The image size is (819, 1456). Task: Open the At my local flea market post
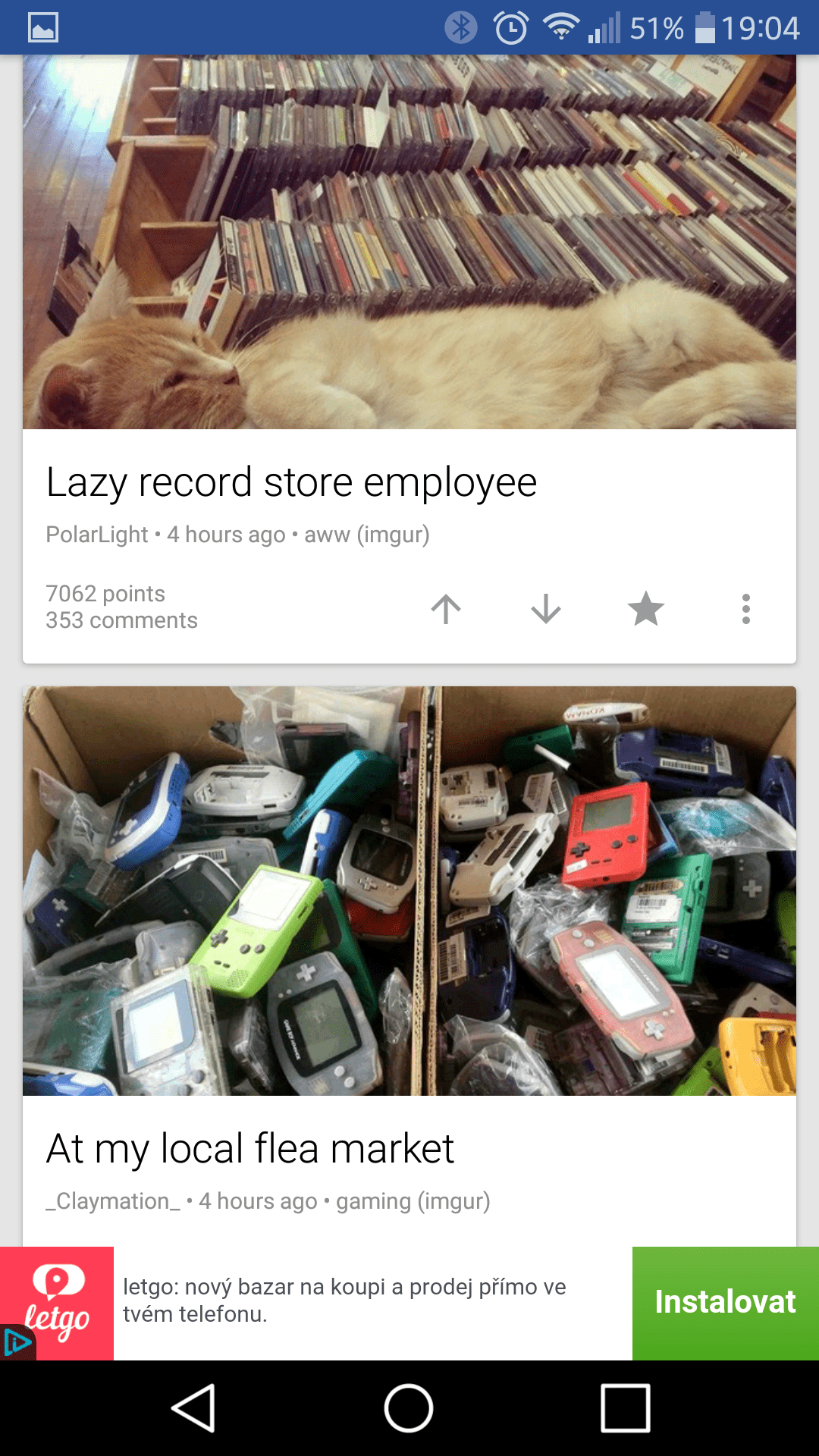click(250, 1148)
